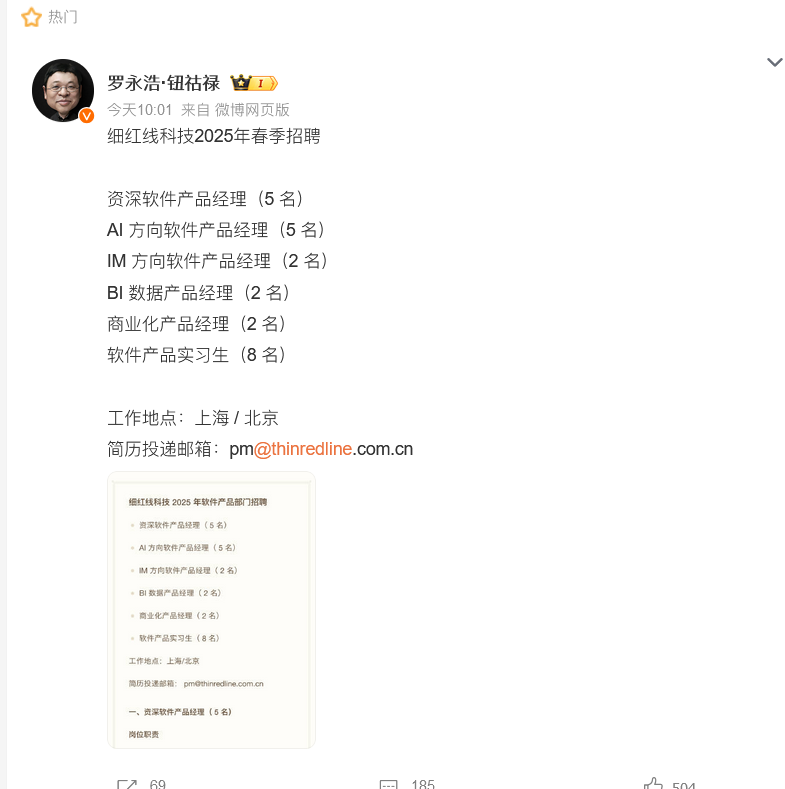Screen dimensions: 785x789
Task: Expand the post options chevron
Action: (774, 62)
